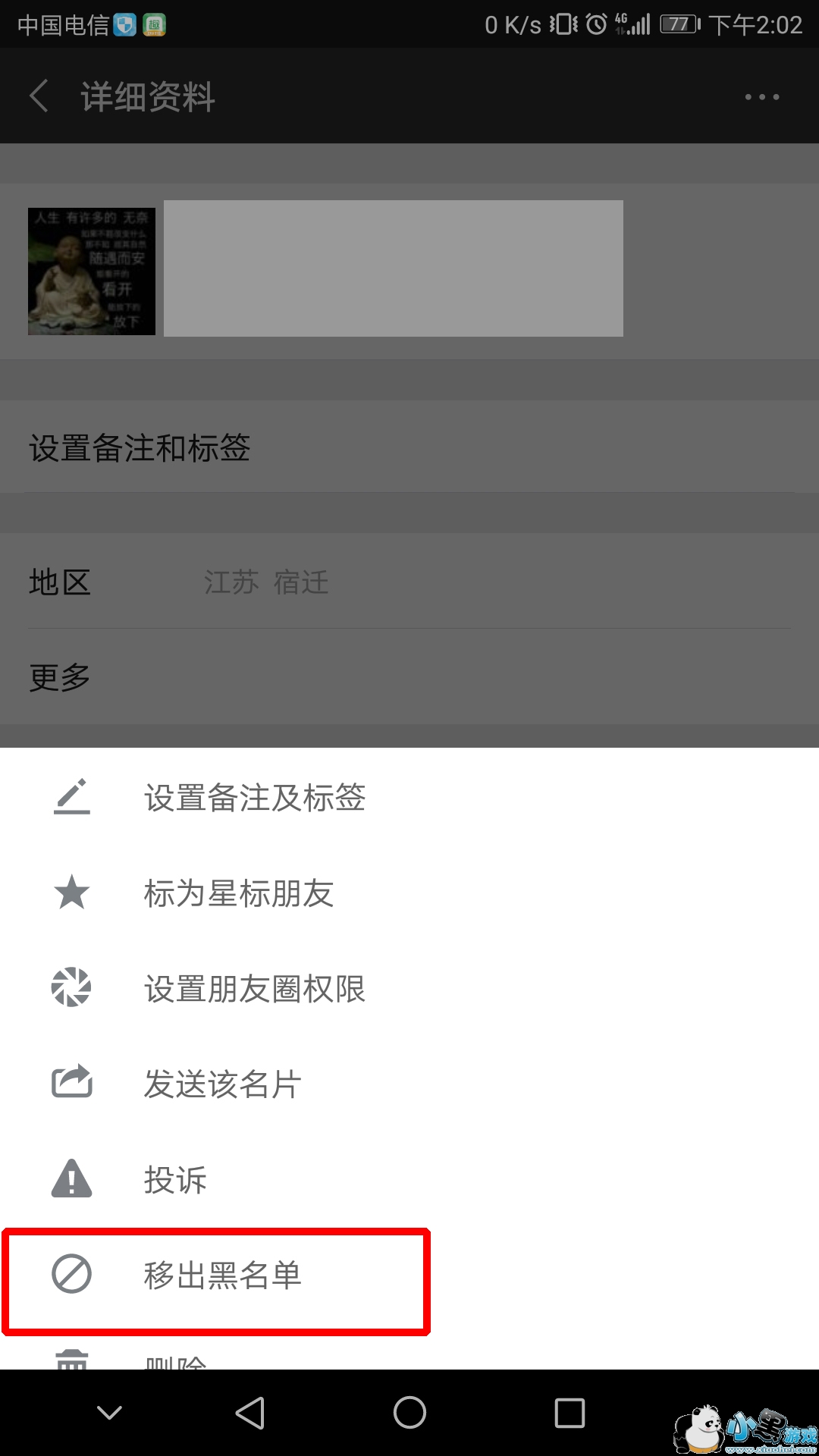Viewport: 819px width, 1456px height.
Task: Go back from 详细资料 page
Action: pyautogui.click(x=39, y=96)
